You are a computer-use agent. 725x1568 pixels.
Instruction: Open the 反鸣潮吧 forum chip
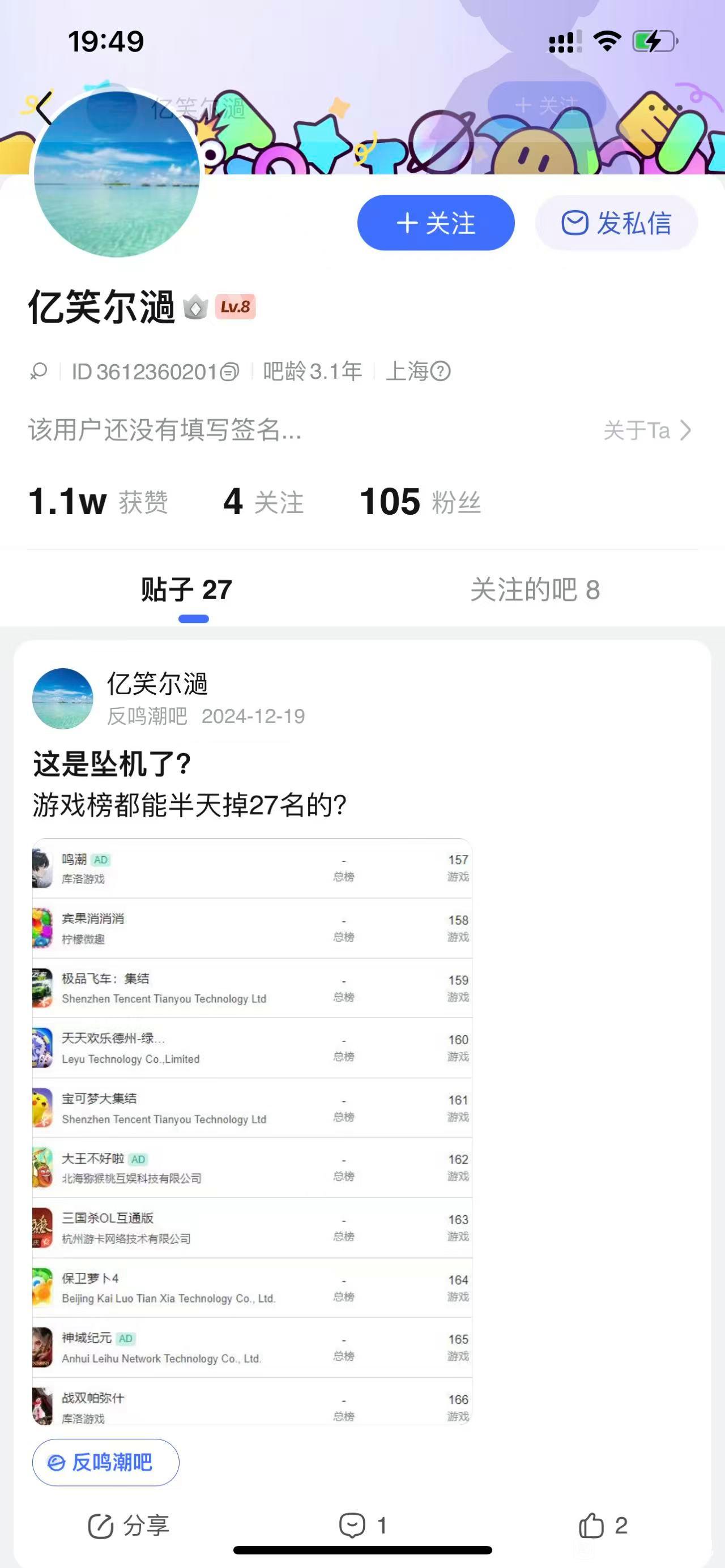coord(106,1462)
